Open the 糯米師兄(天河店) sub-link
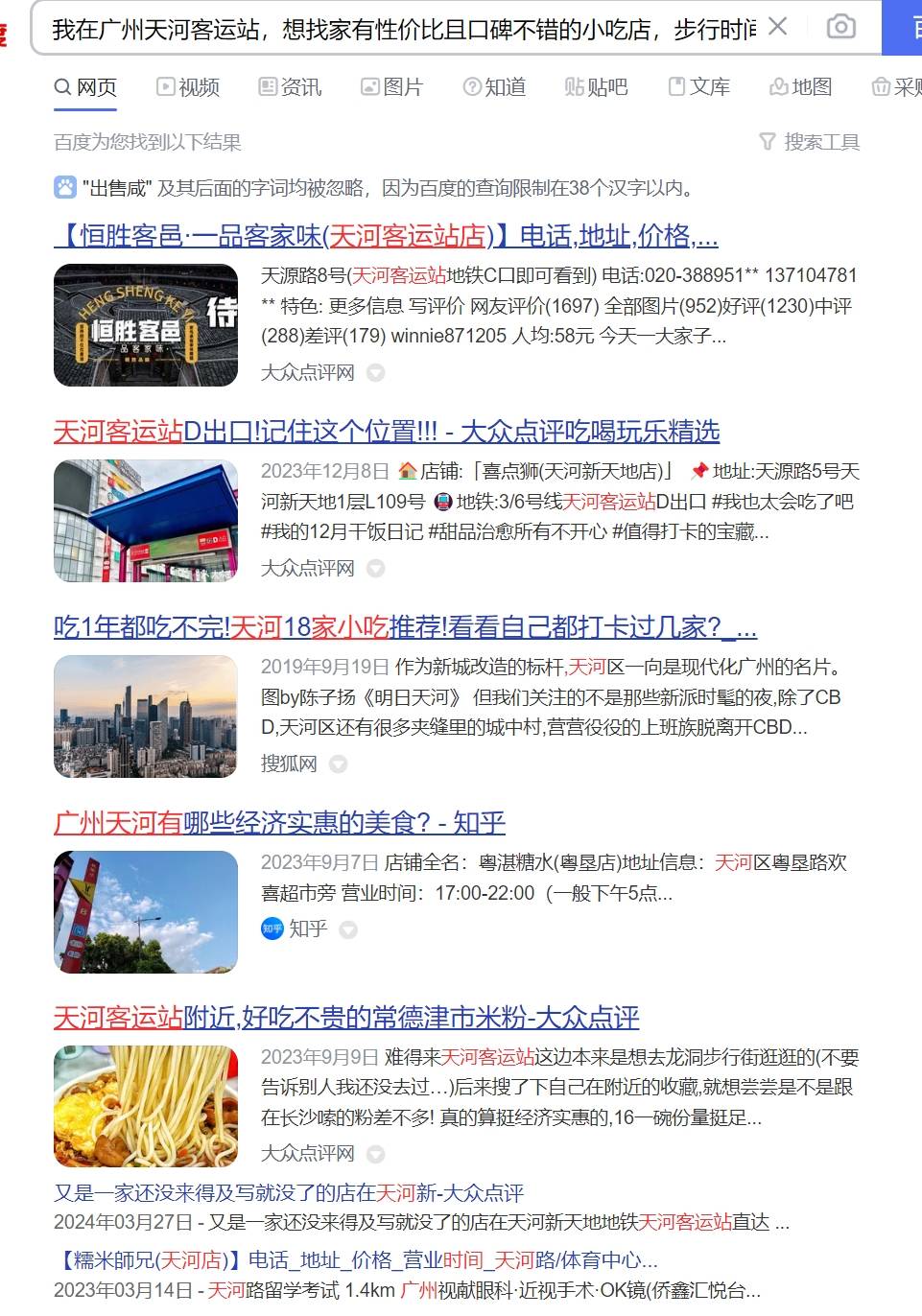922x1316 pixels. (x=355, y=1260)
